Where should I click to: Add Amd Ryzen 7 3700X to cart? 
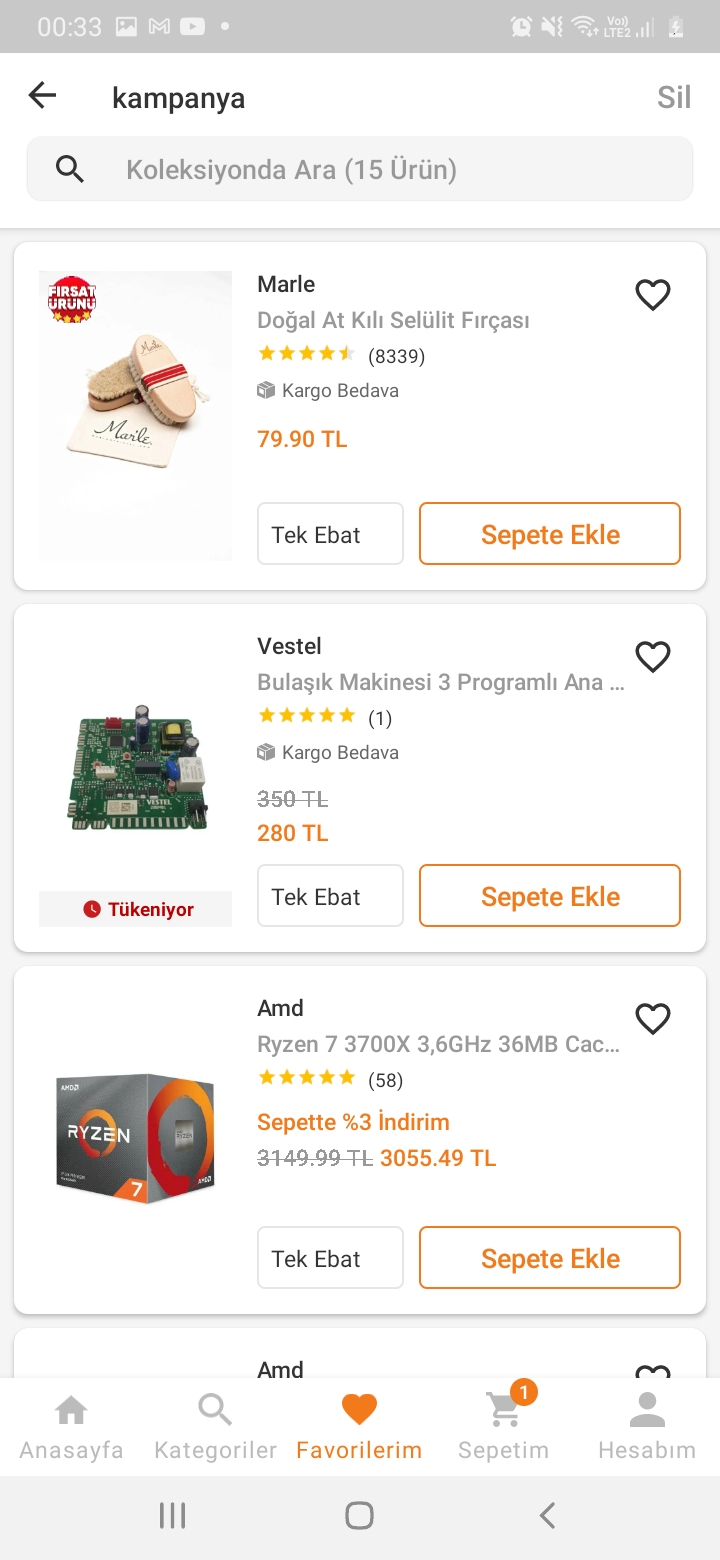pos(549,1258)
